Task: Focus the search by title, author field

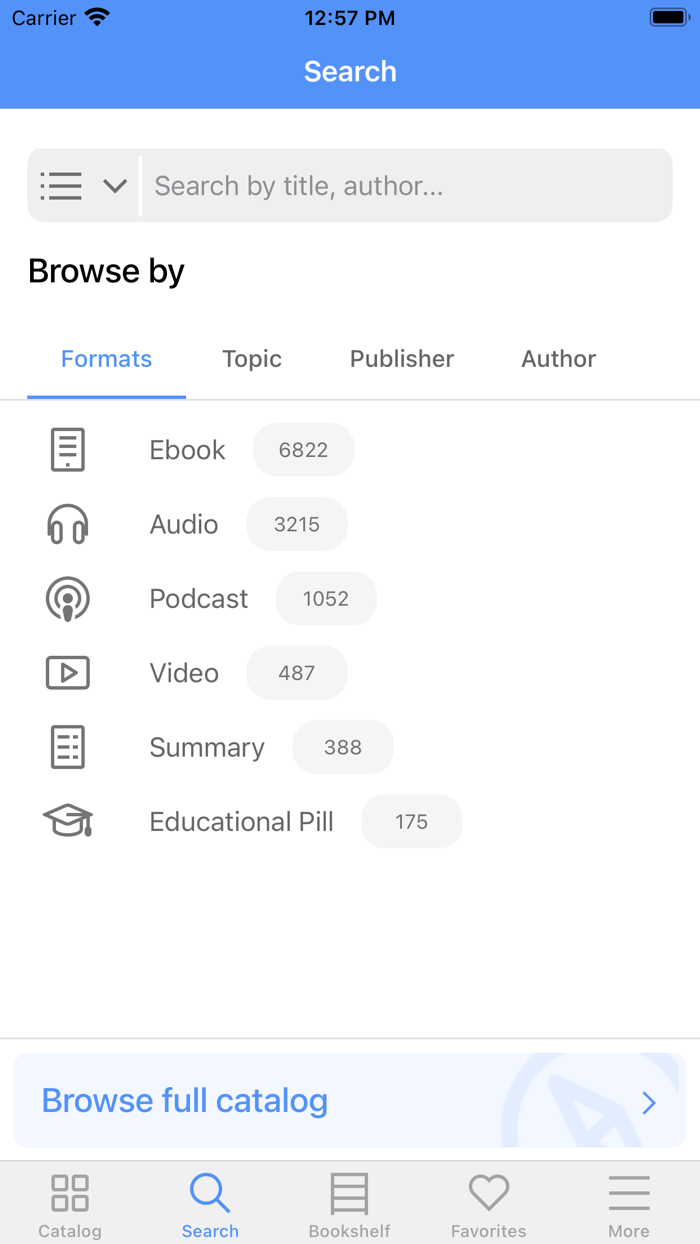Action: [x=405, y=186]
